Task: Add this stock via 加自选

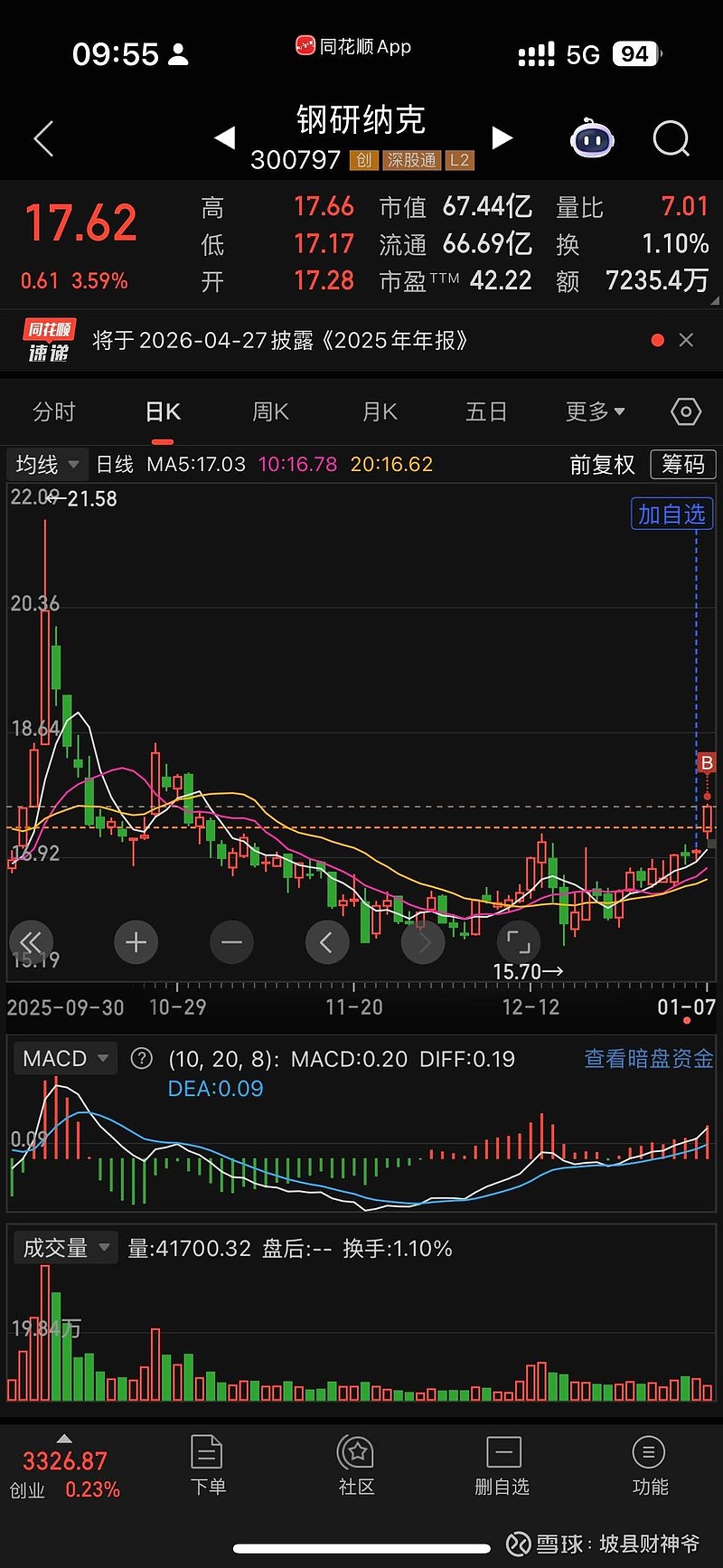Action: pos(671,515)
